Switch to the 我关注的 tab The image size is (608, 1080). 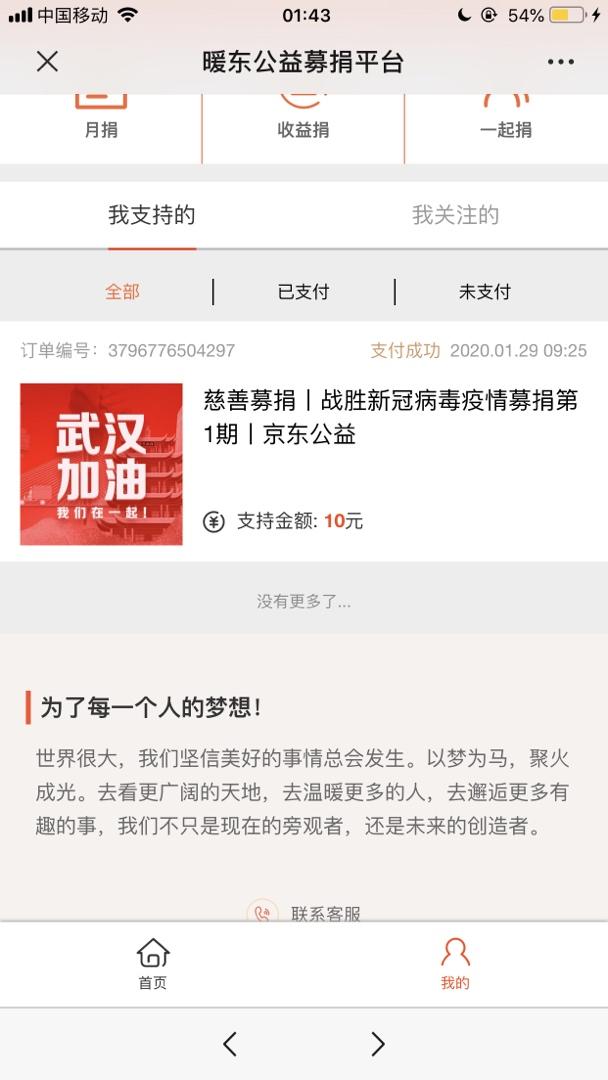pos(455,215)
